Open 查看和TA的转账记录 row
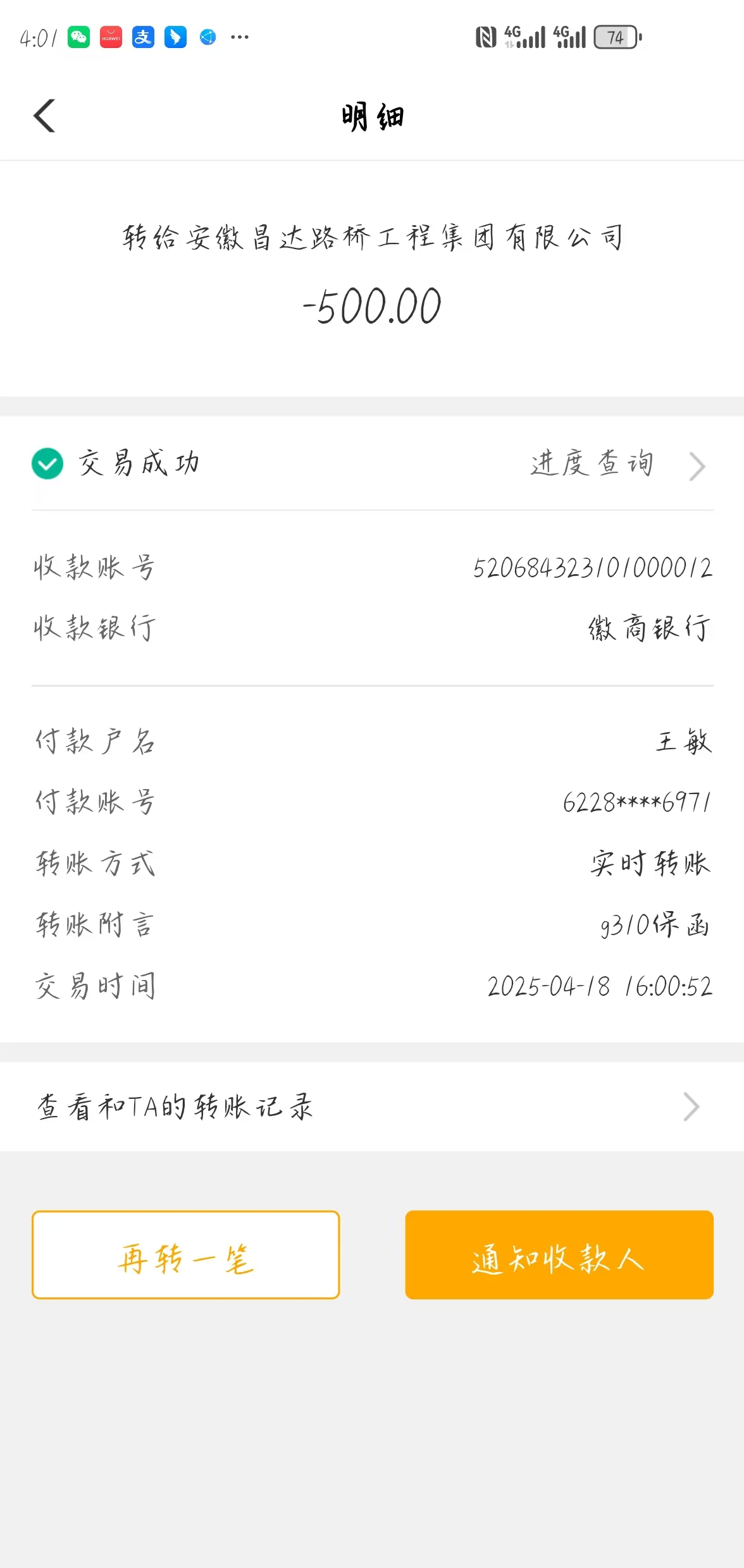Viewport: 744px width, 1568px height. [372, 1106]
